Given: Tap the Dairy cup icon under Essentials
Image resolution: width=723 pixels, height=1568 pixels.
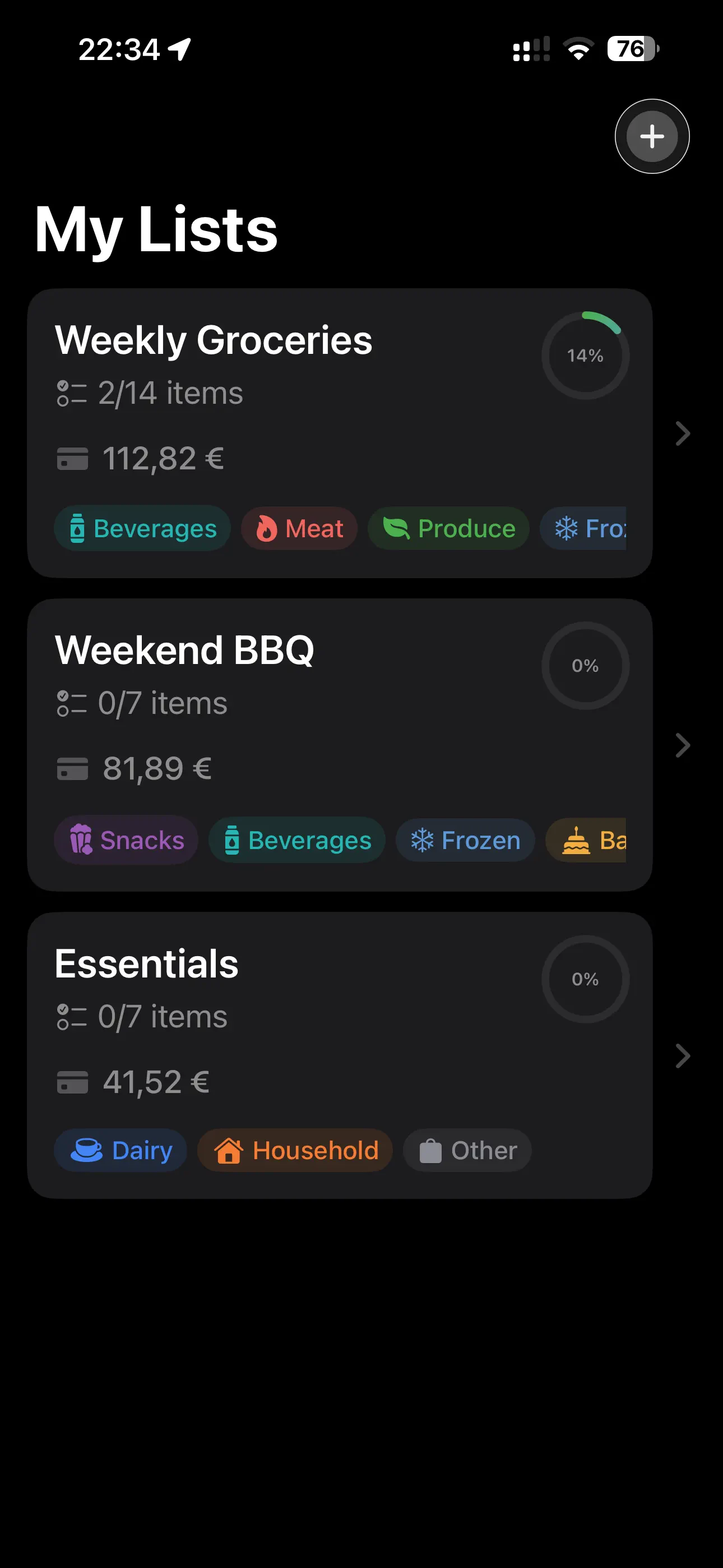Looking at the screenshot, I should coord(87,1149).
